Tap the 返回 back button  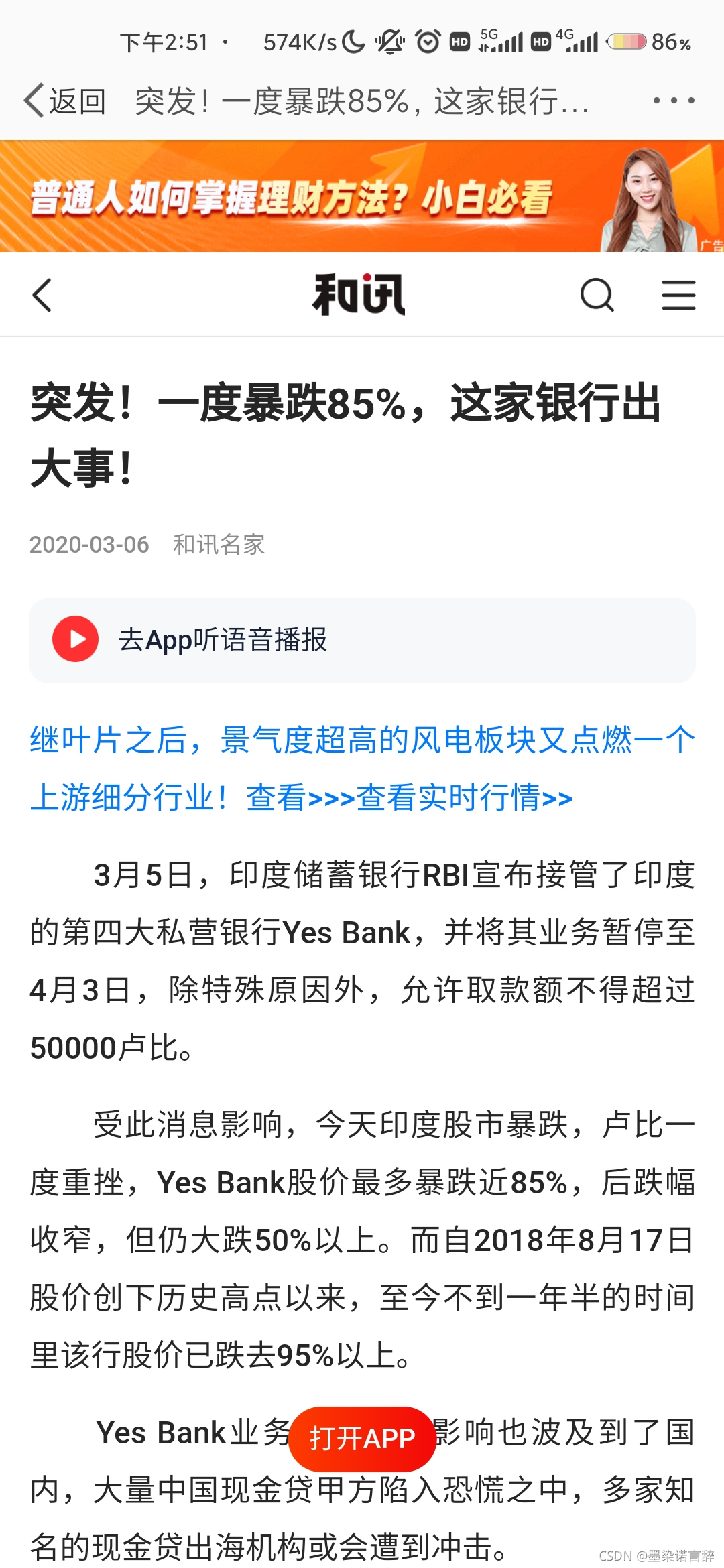64,101
